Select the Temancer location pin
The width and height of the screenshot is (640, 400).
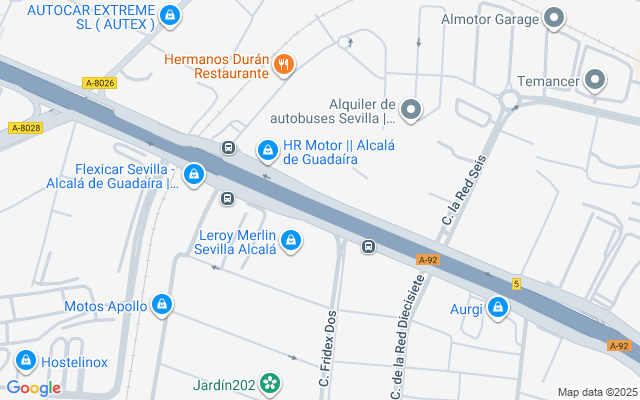595,80
